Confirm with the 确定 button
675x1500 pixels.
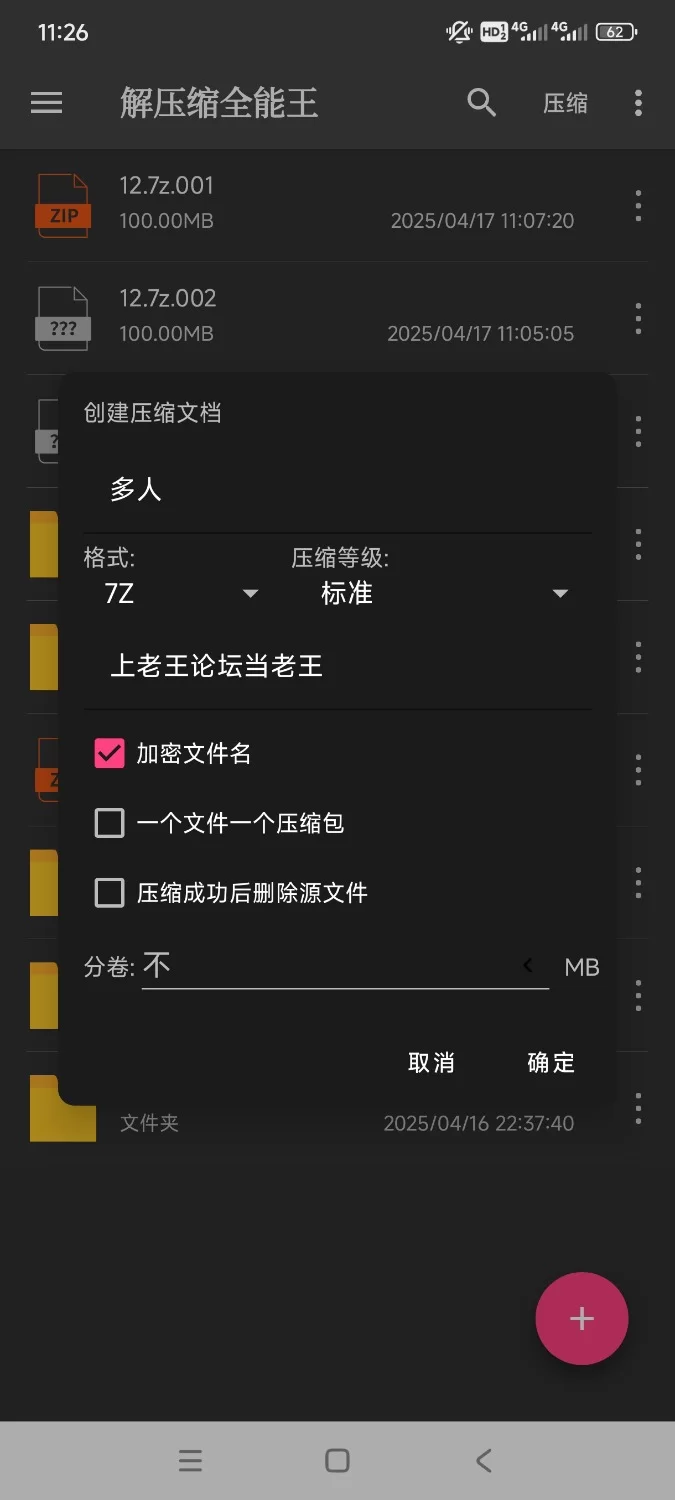pyautogui.click(x=551, y=1062)
